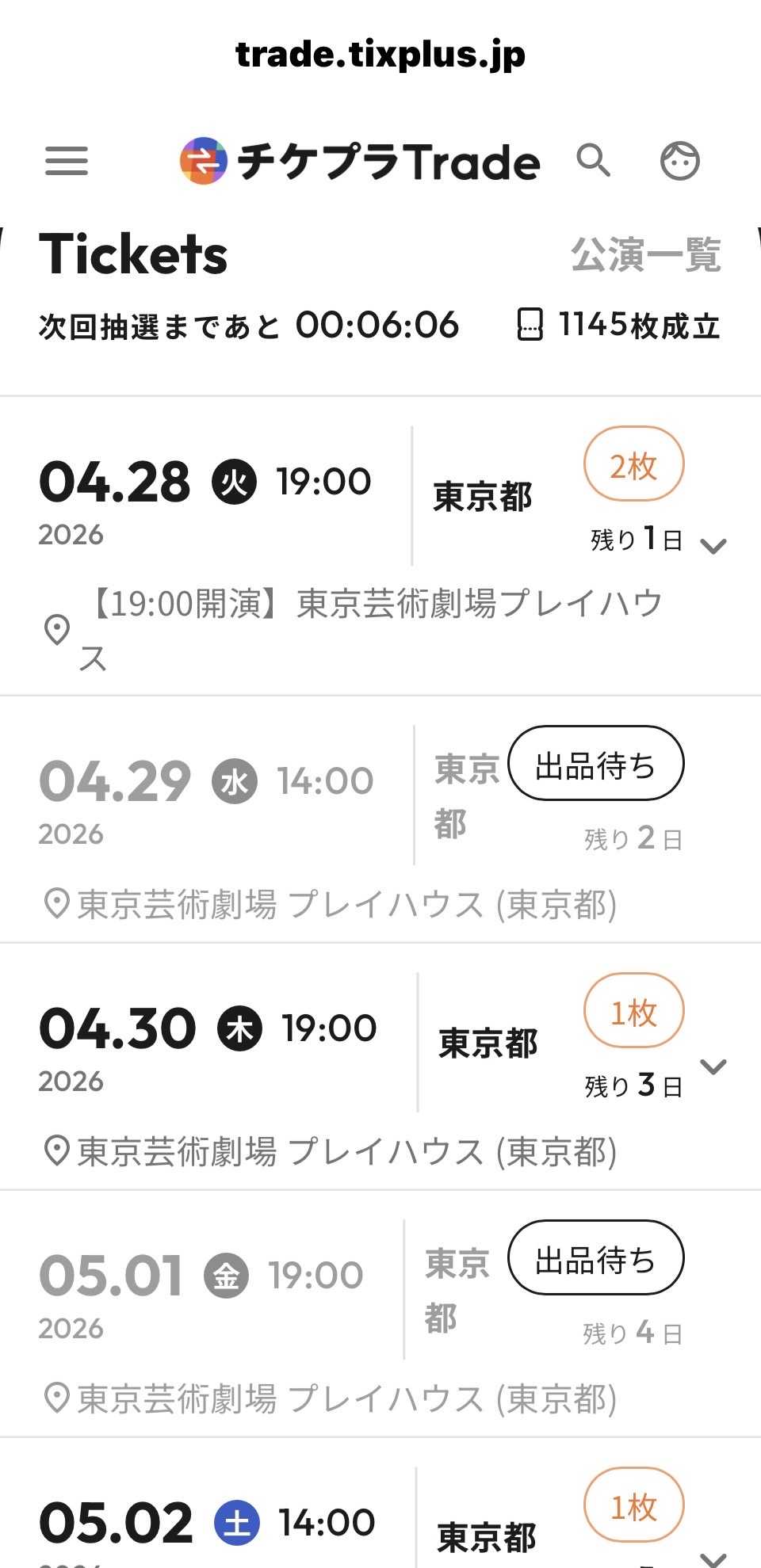
Task: Expand the 04.28 ticket row chevron
Action: coord(713,545)
